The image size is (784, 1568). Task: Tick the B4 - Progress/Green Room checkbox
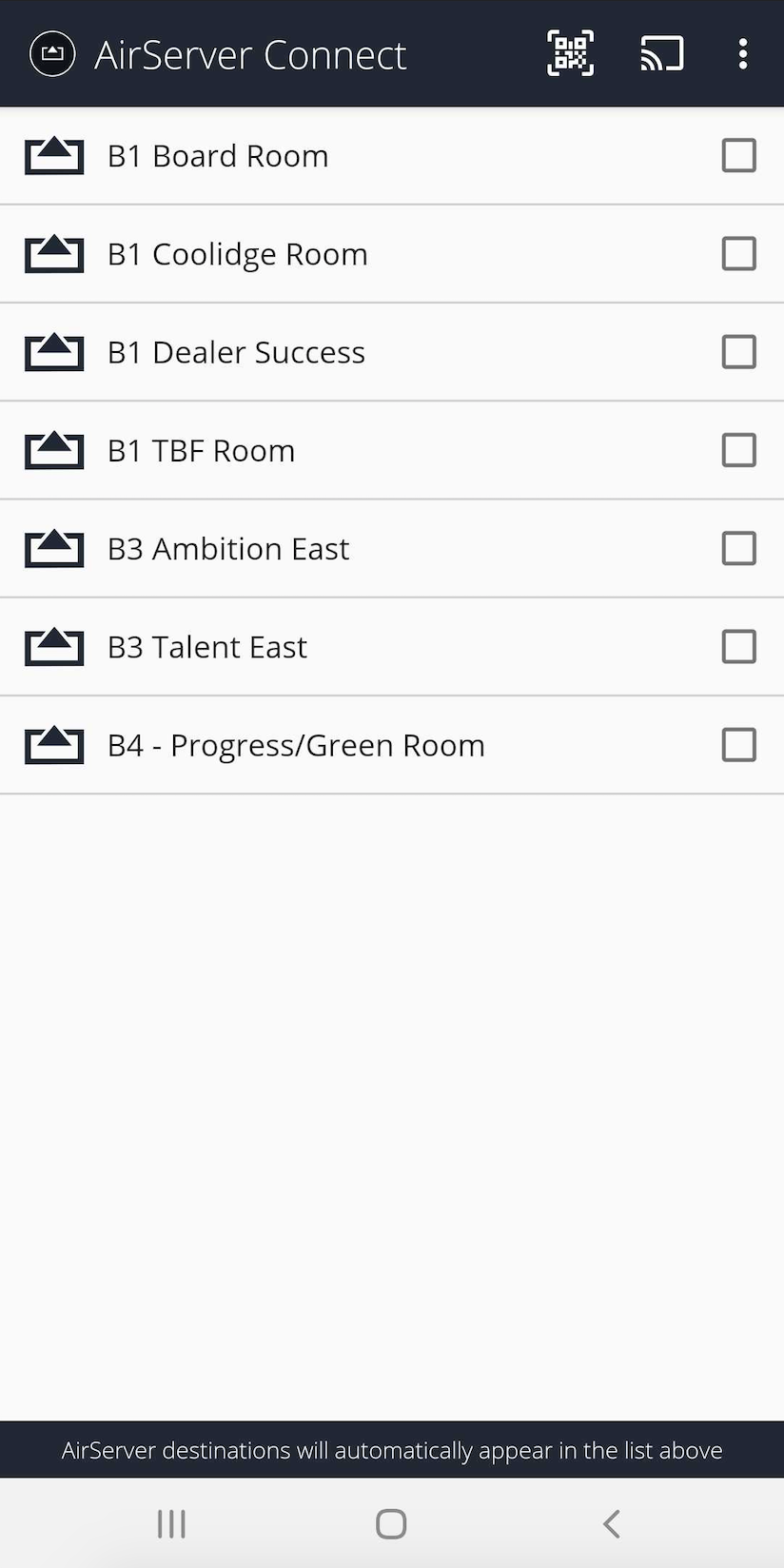tap(739, 745)
